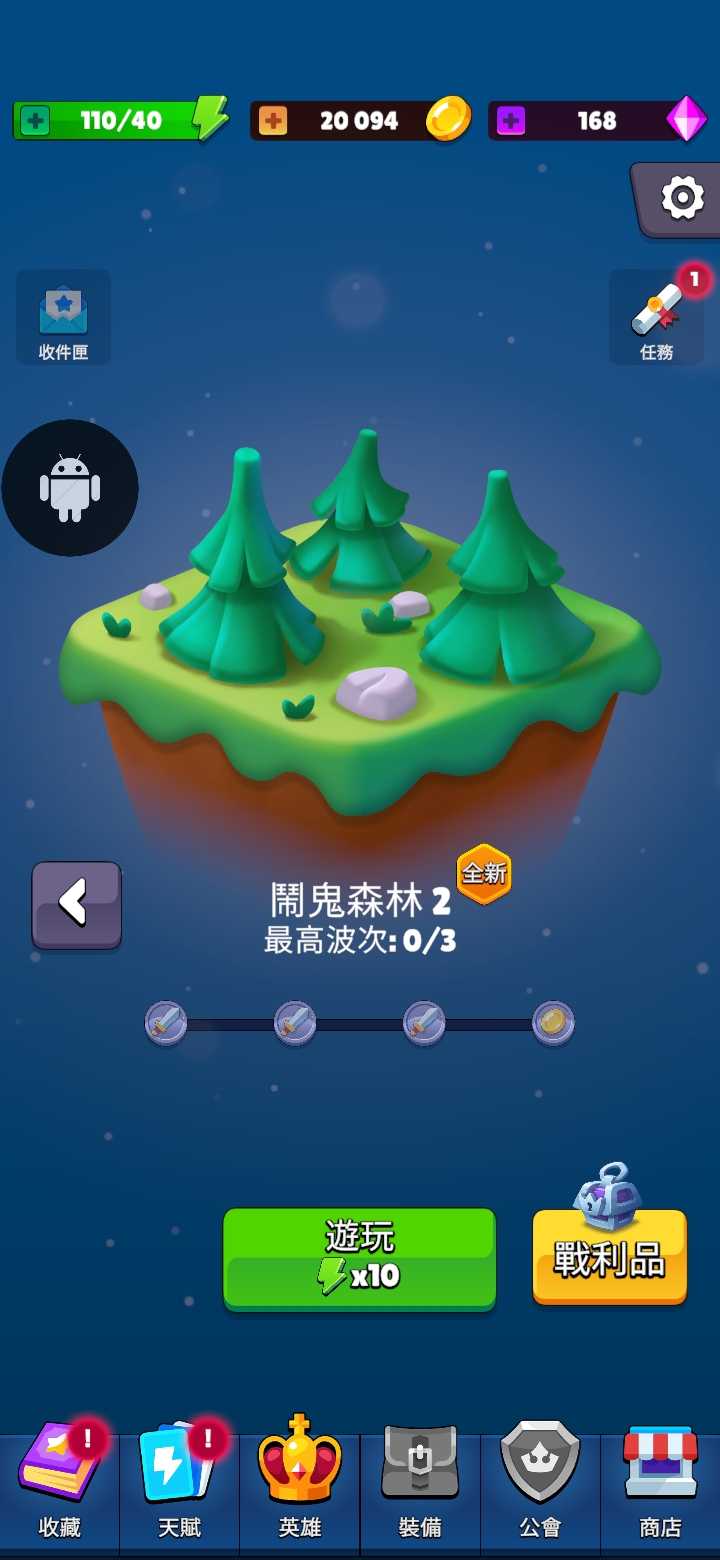Get more gems with purple plus
720x1560 pixels.
tap(510, 122)
